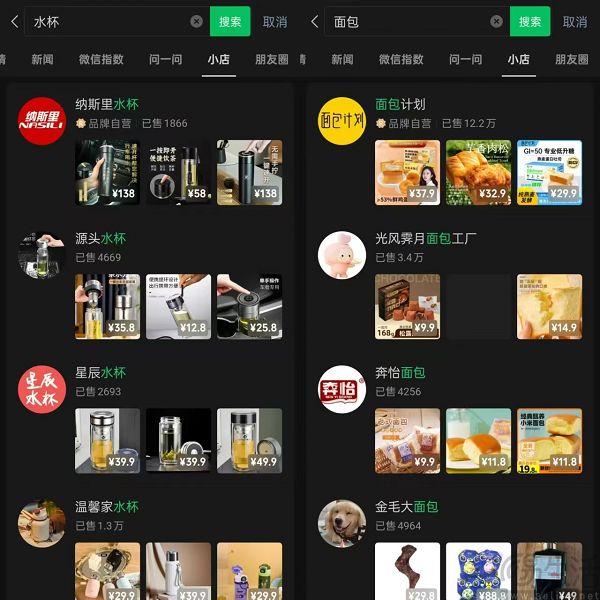Open the 面包计划 store
The image size is (600, 600).
click(400, 104)
